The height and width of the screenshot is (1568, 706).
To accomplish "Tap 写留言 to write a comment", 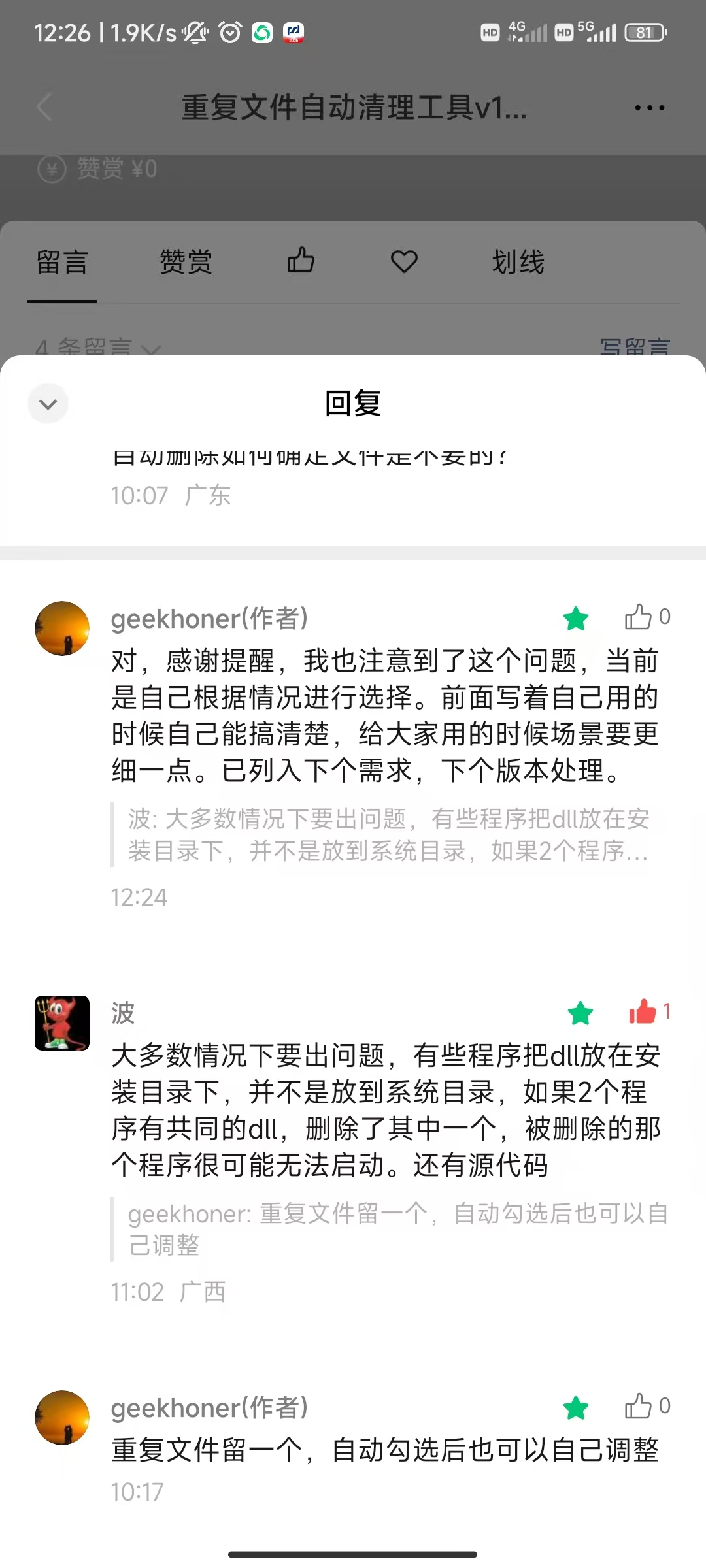I will point(635,347).
